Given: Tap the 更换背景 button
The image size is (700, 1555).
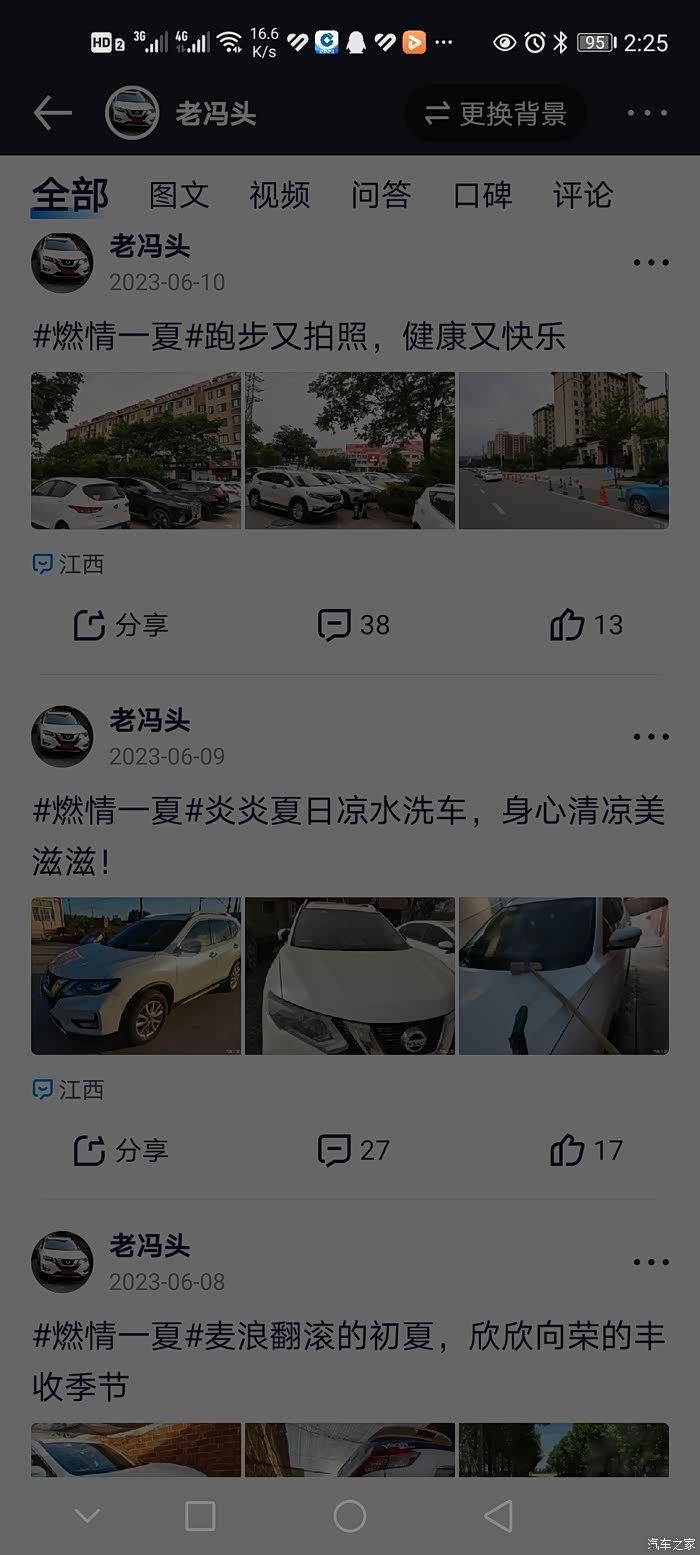Looking at the screenshot, I should click(x=496, y=113).
